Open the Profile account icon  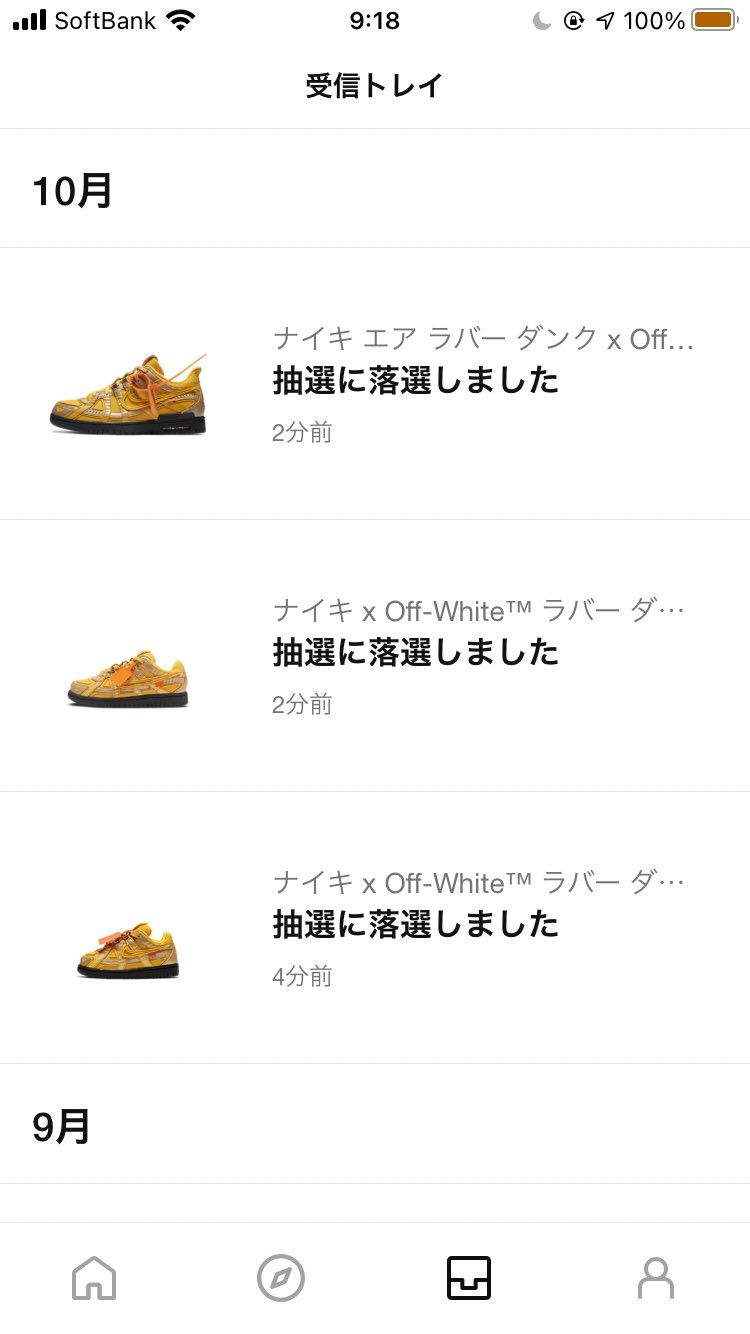pyautogui.click(x=656, y=1277)
